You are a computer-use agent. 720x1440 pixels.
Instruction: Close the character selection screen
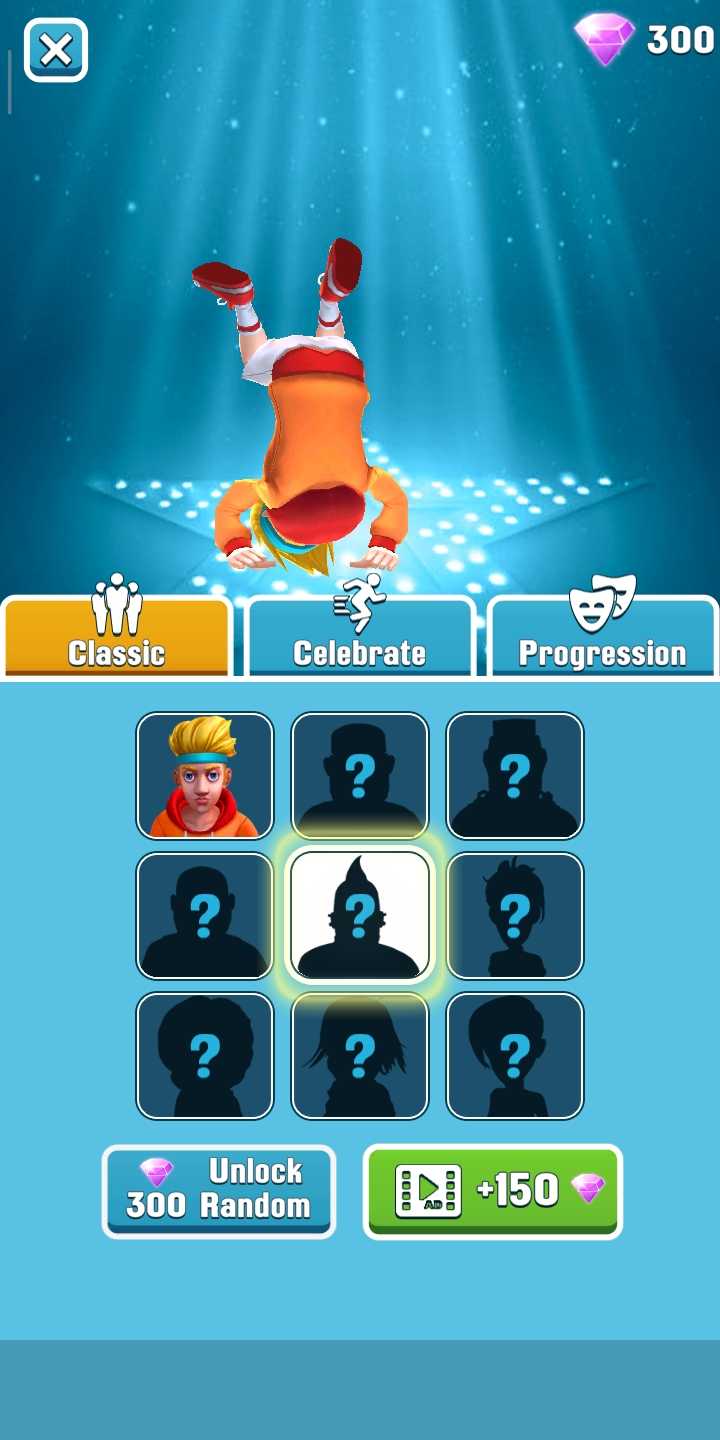coord(56,49)
